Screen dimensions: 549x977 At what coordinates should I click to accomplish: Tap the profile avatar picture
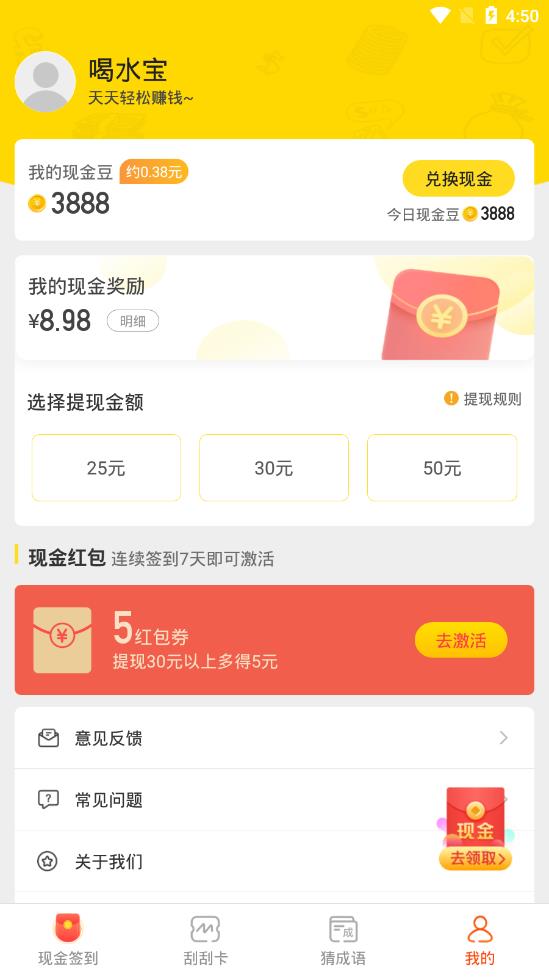45,82
